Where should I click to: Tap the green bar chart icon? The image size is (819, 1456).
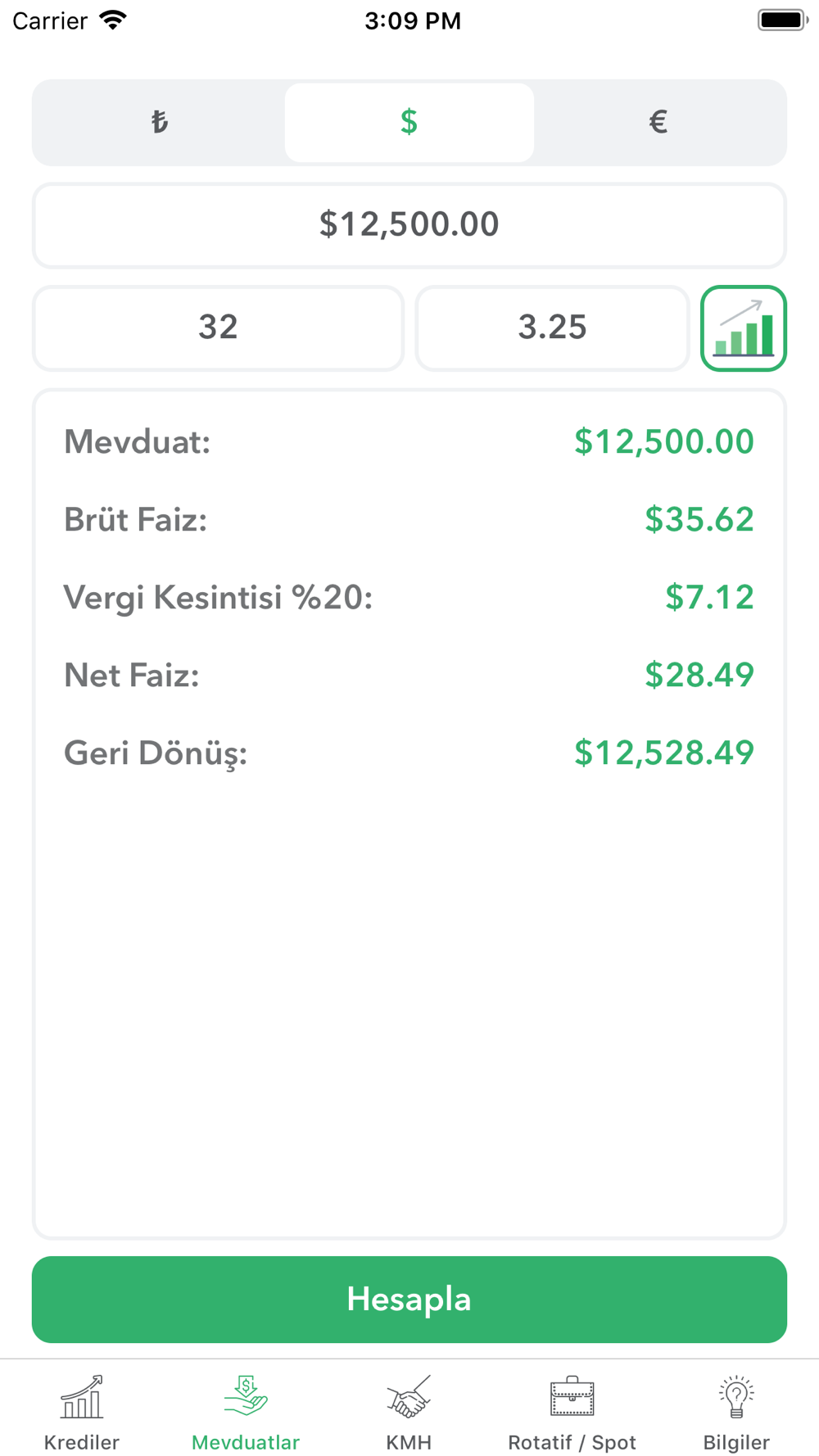(743, 328)
